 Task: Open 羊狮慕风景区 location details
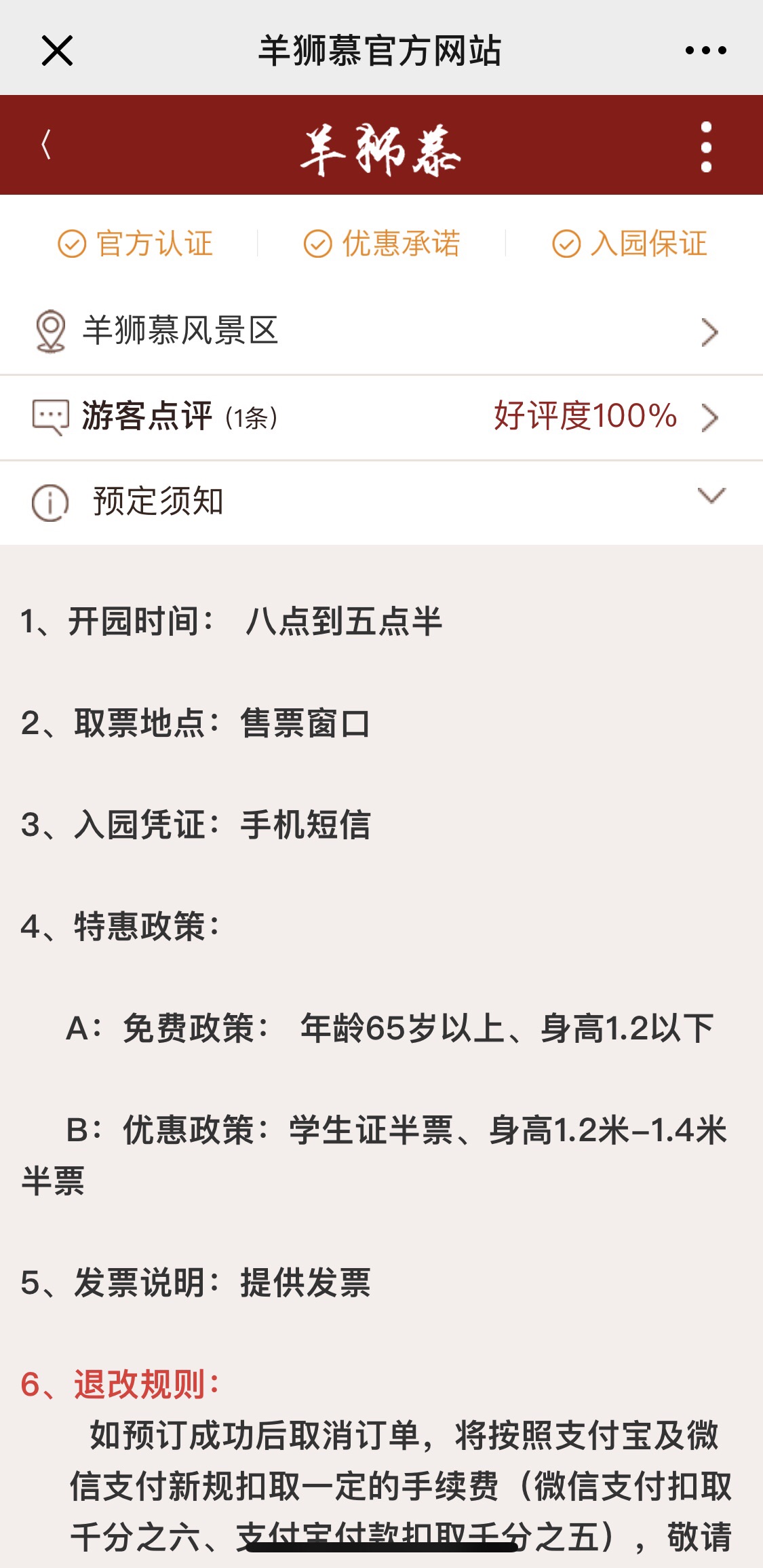[x=381, y=331]
